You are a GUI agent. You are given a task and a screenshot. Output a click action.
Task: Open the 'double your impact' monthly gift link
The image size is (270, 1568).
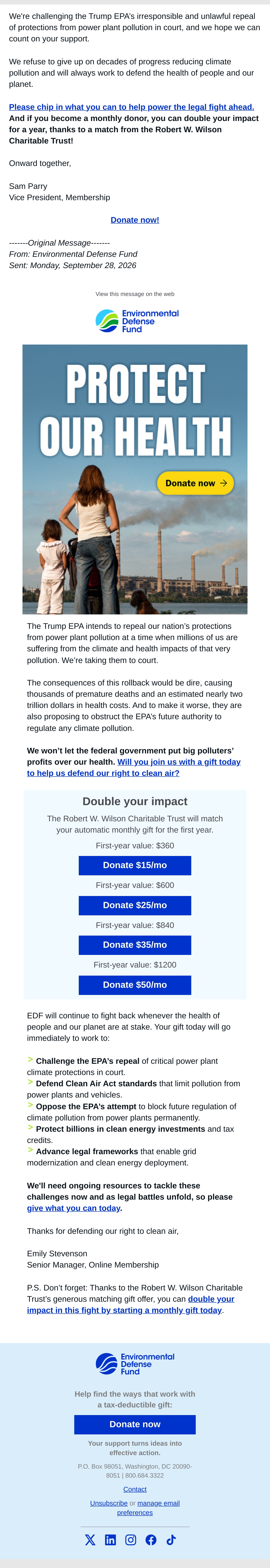[130, 1304]
